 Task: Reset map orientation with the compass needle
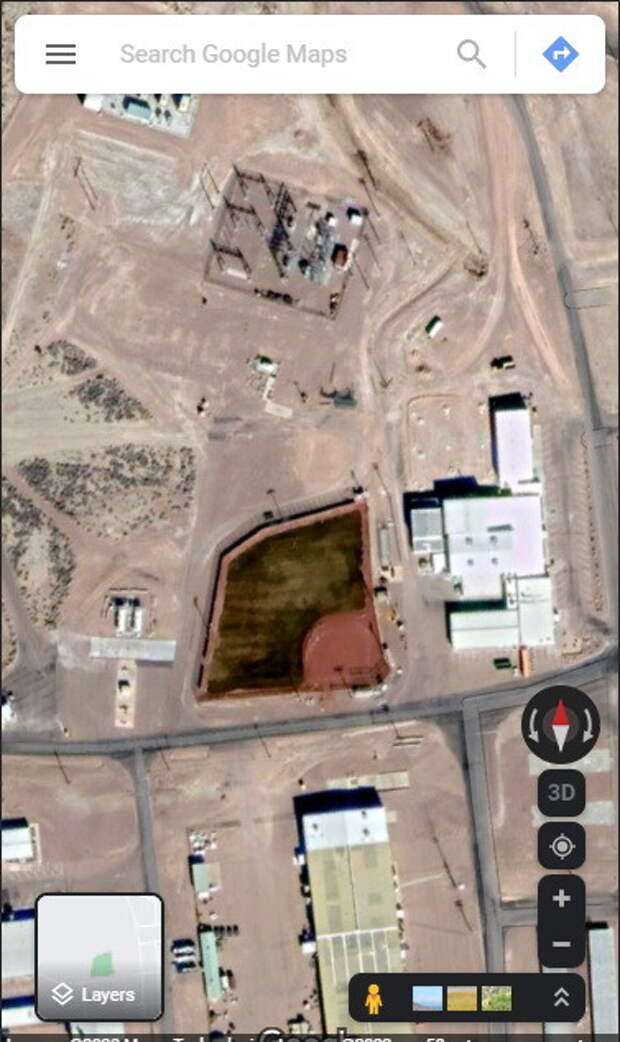(x=560, y=725)
